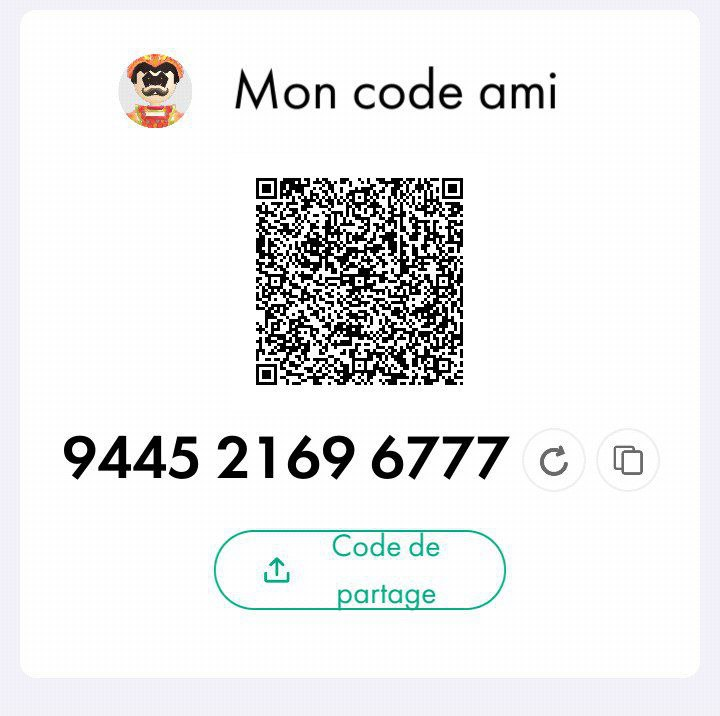720x716 pixels.
Task: Refresh the friend code
Action: click(x=553, y=461)
